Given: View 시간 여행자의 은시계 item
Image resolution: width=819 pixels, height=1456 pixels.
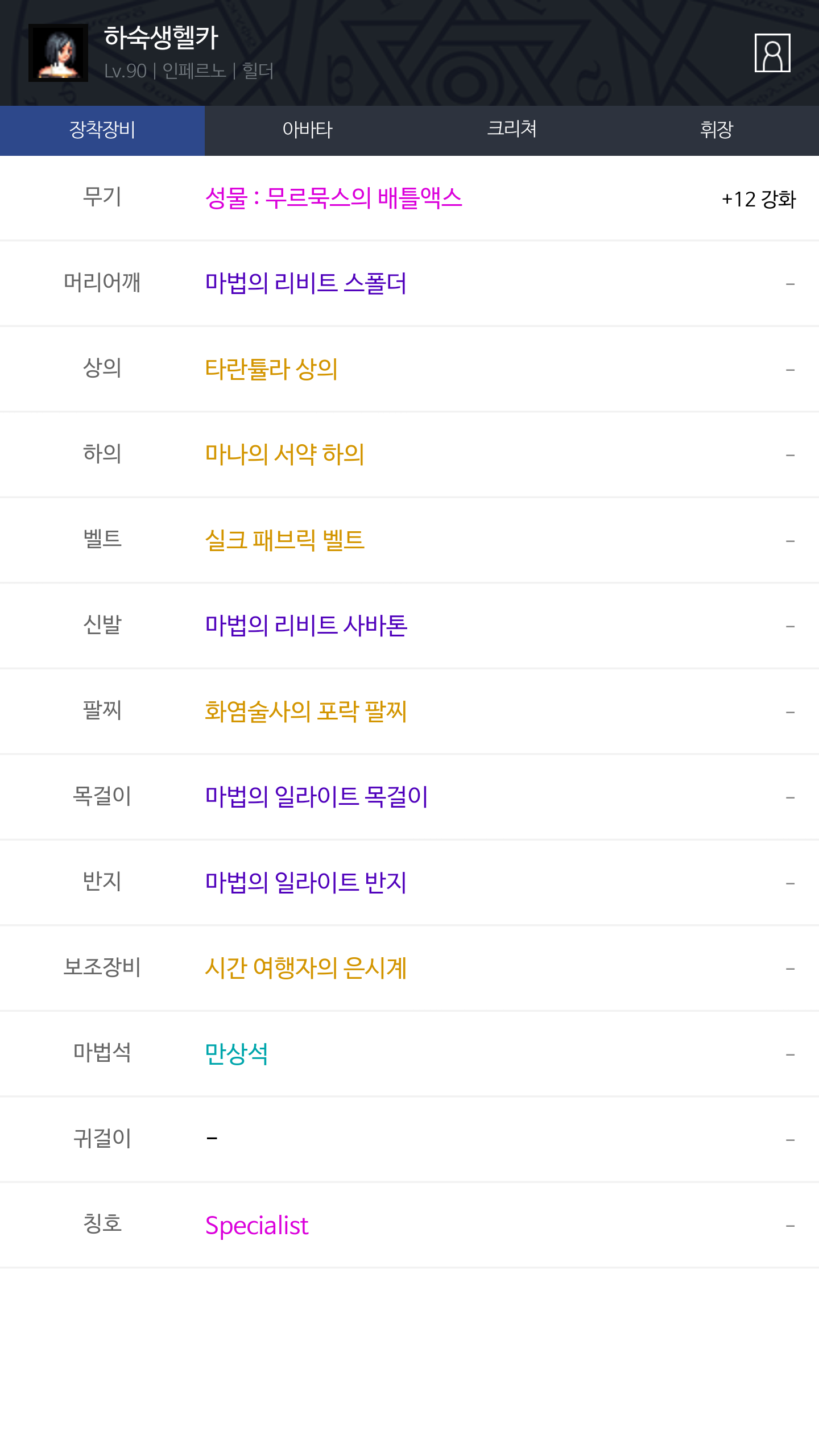Looking at the screenshot, I should (x=306, y=968).
